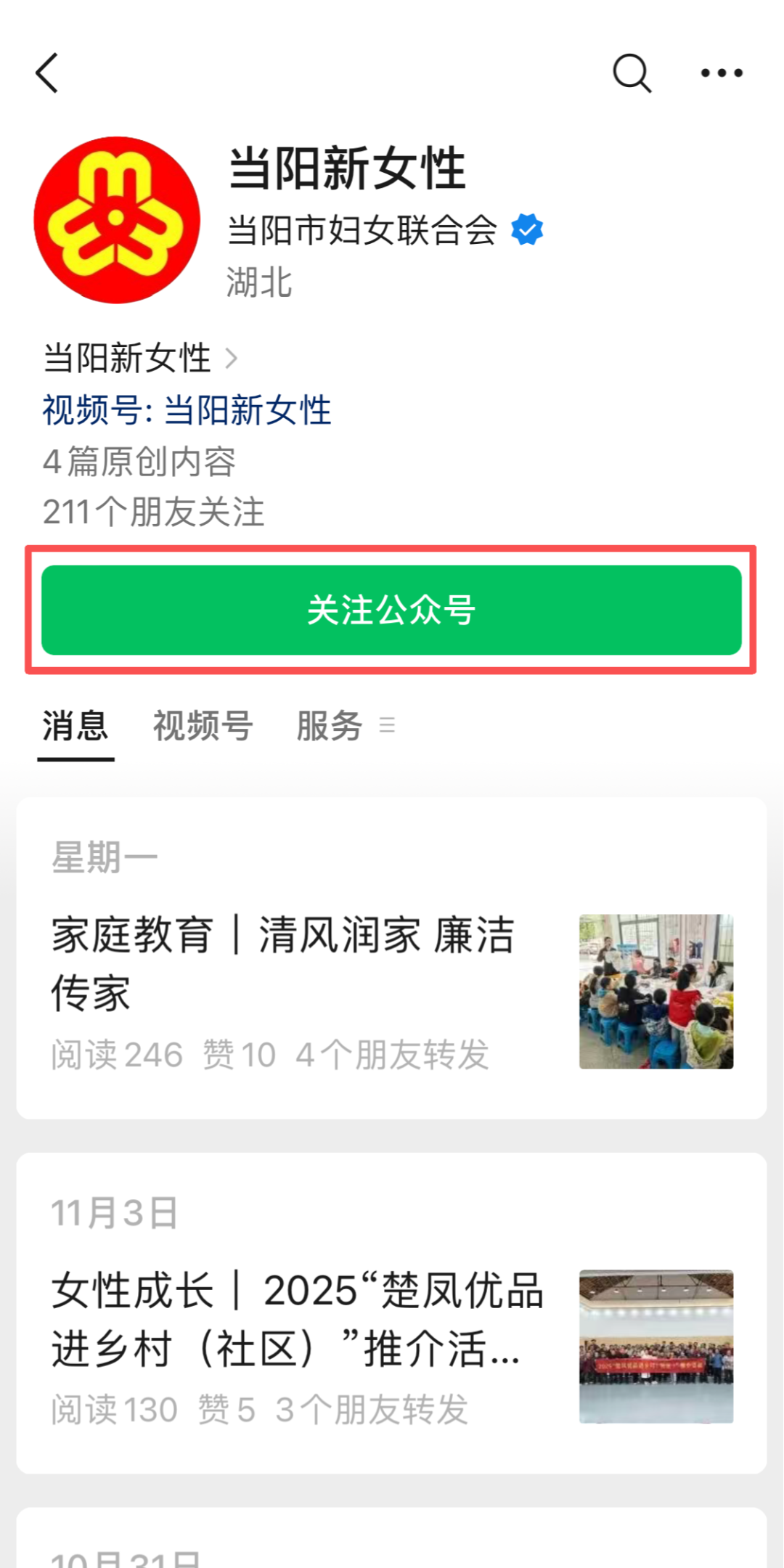
Task: Select the 服务 tab
Action: pos(330,726)
